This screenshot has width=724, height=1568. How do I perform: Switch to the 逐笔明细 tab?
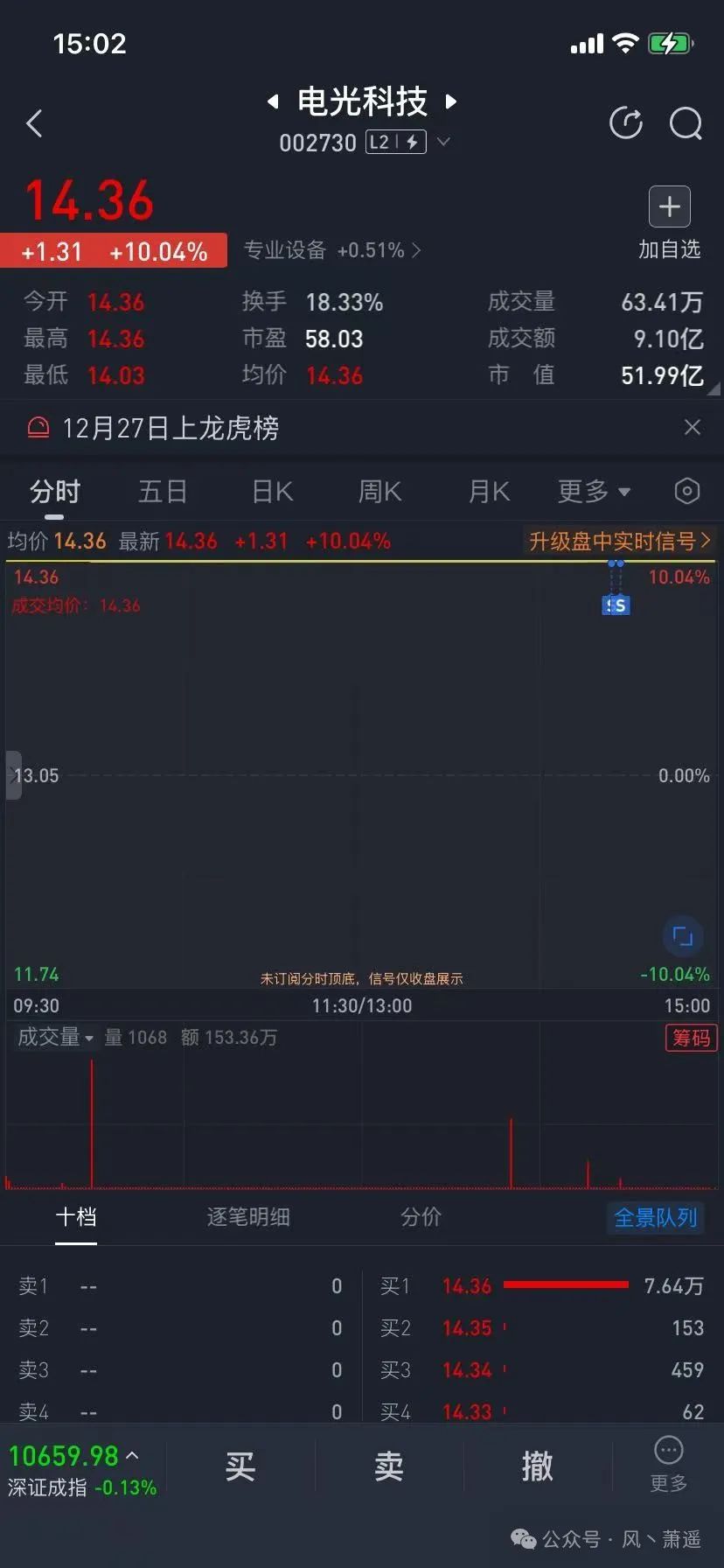[x=248, y=1216]
